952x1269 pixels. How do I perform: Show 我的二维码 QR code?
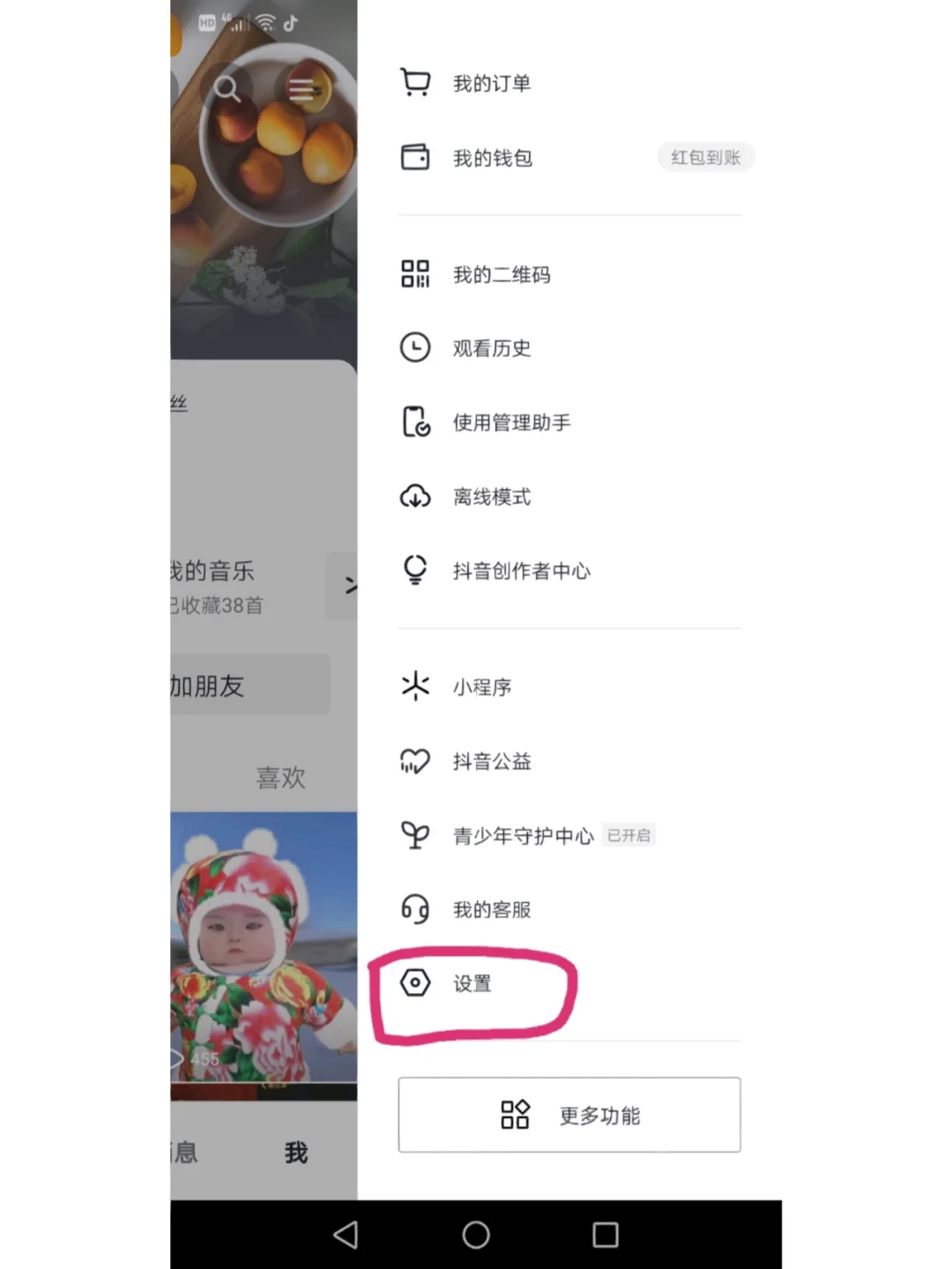[x=501, y=275]
